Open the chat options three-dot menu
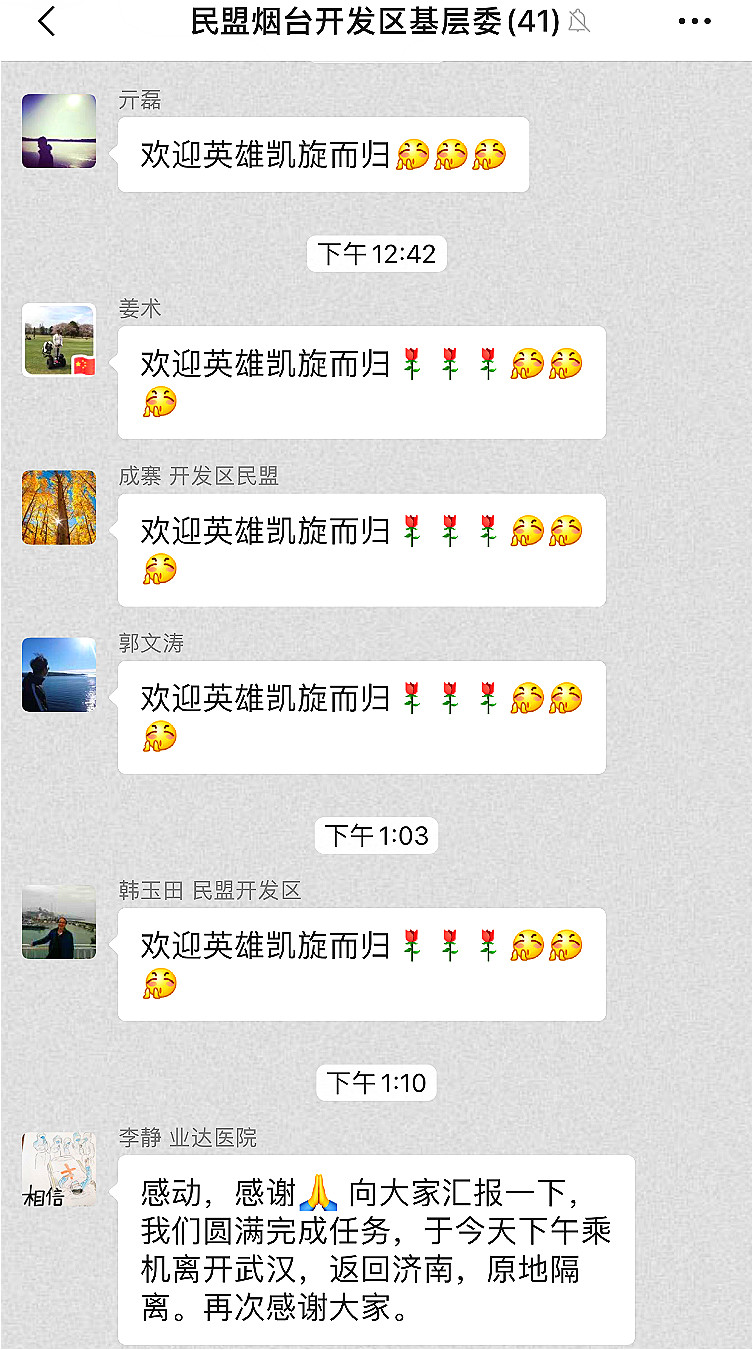This screenshot has width=753, height=1350. point(693,22)
